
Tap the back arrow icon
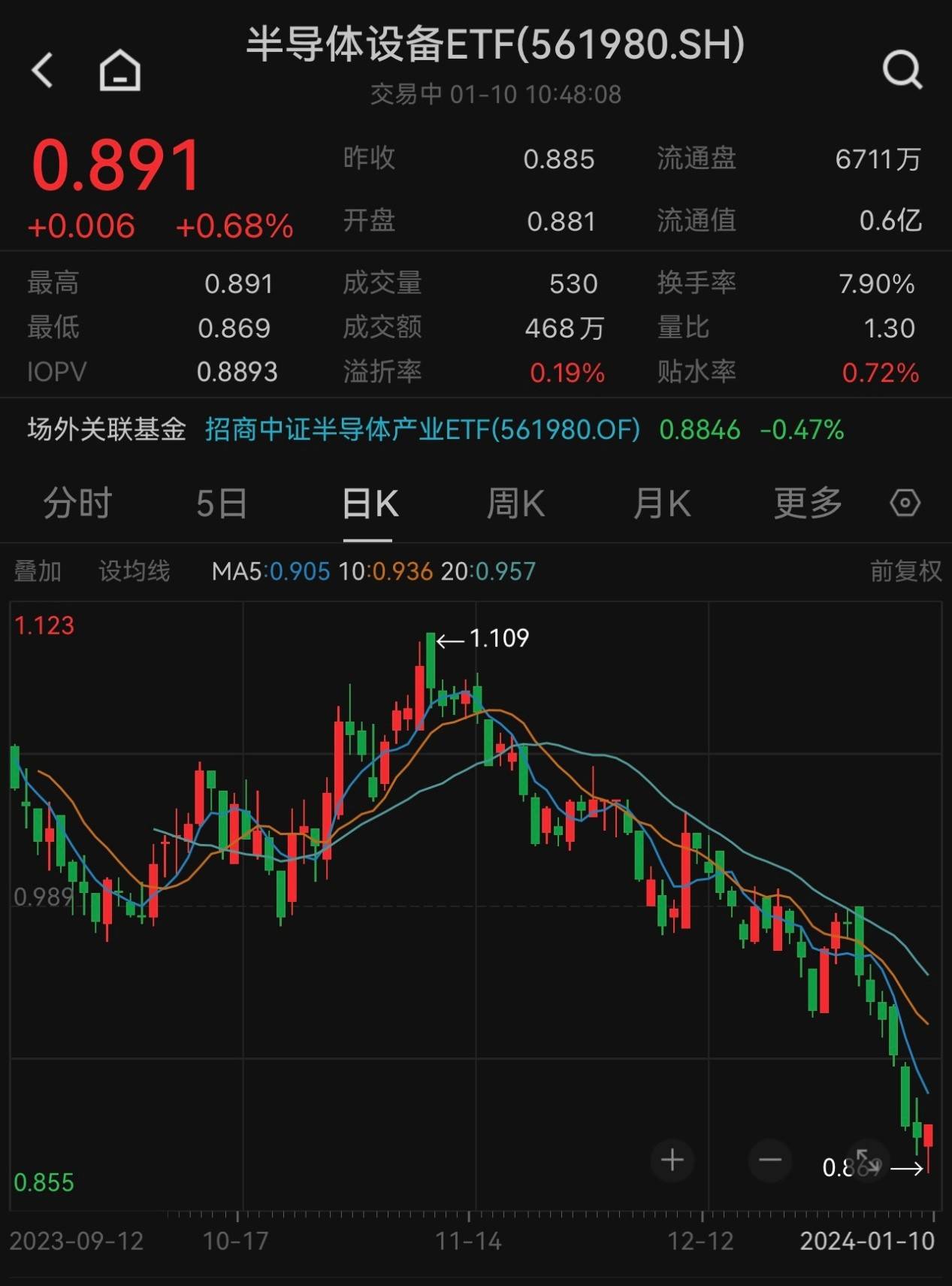[x=43, y=70]
